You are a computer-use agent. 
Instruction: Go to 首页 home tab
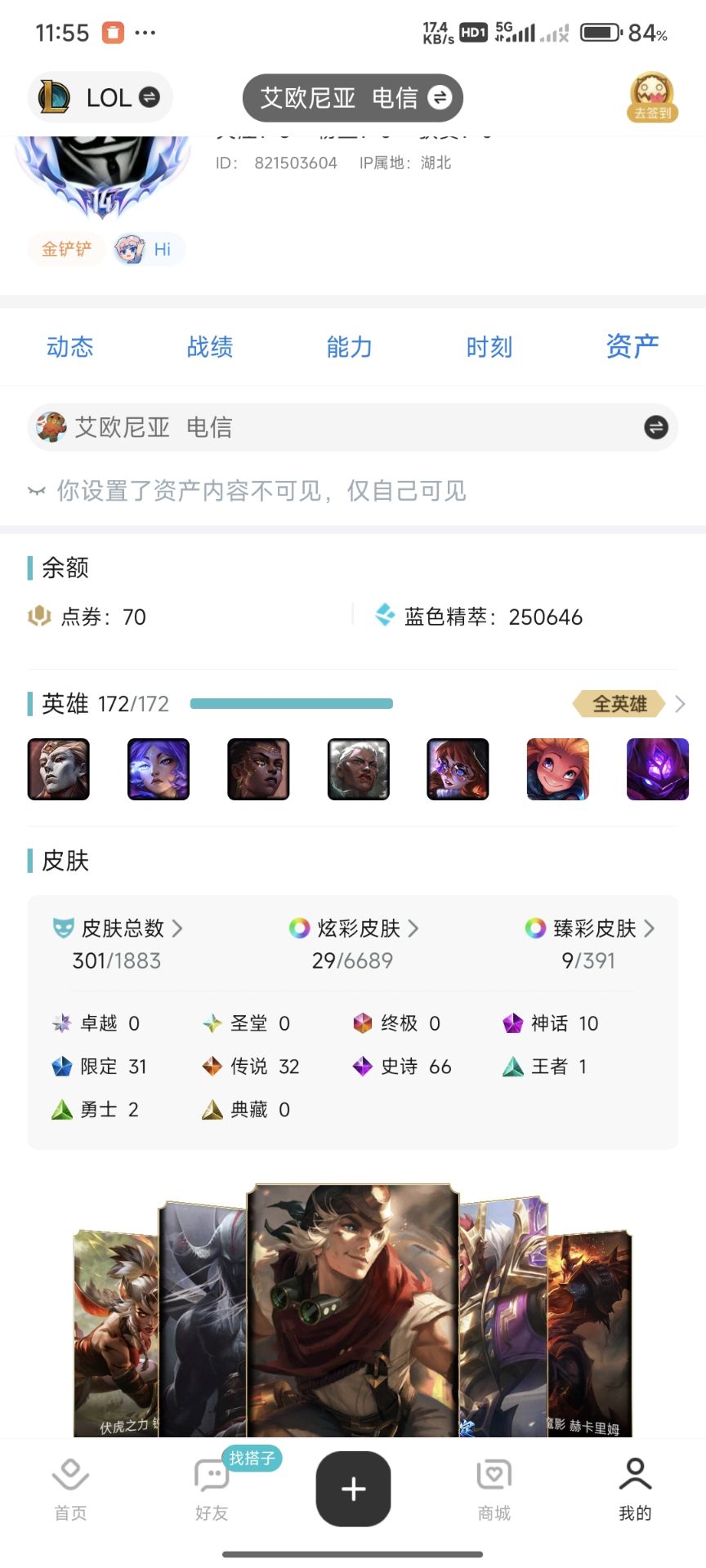(x=70, y=1490)
